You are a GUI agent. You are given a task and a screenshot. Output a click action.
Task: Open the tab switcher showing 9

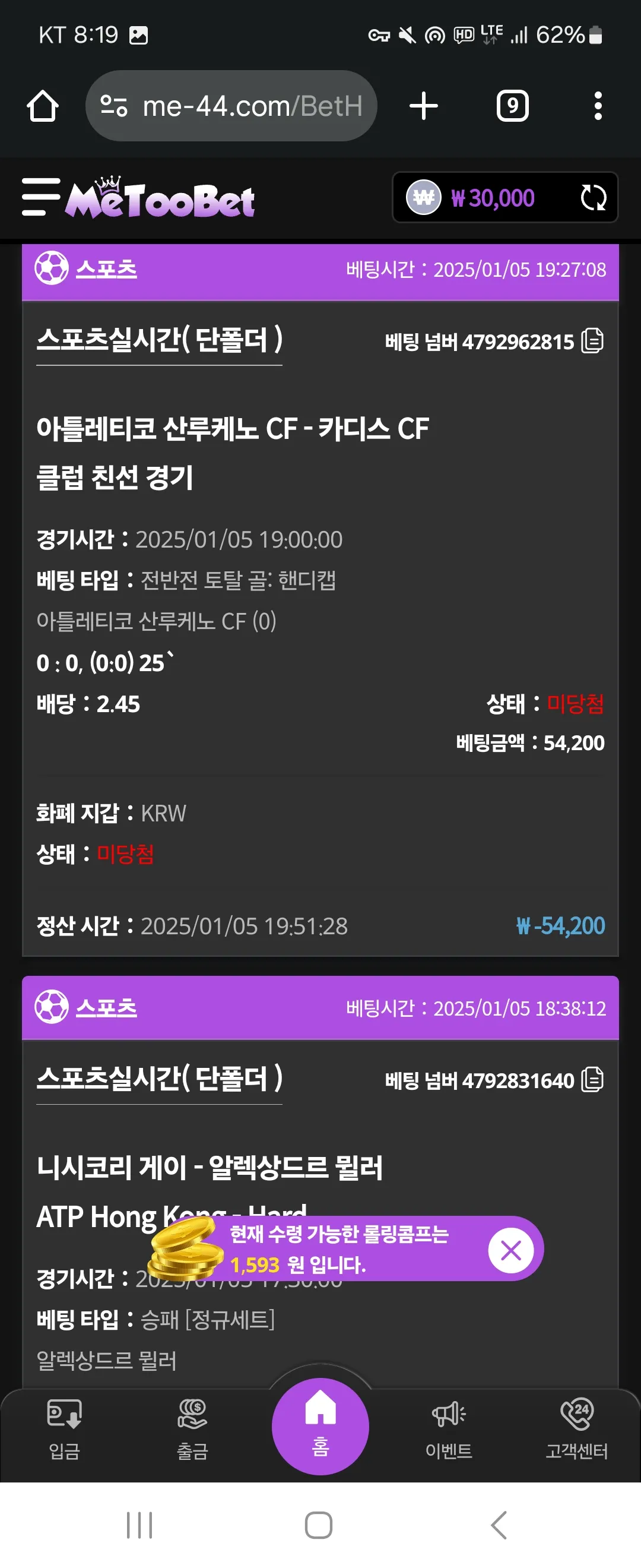pyautogui.click(x=512, y=106)
